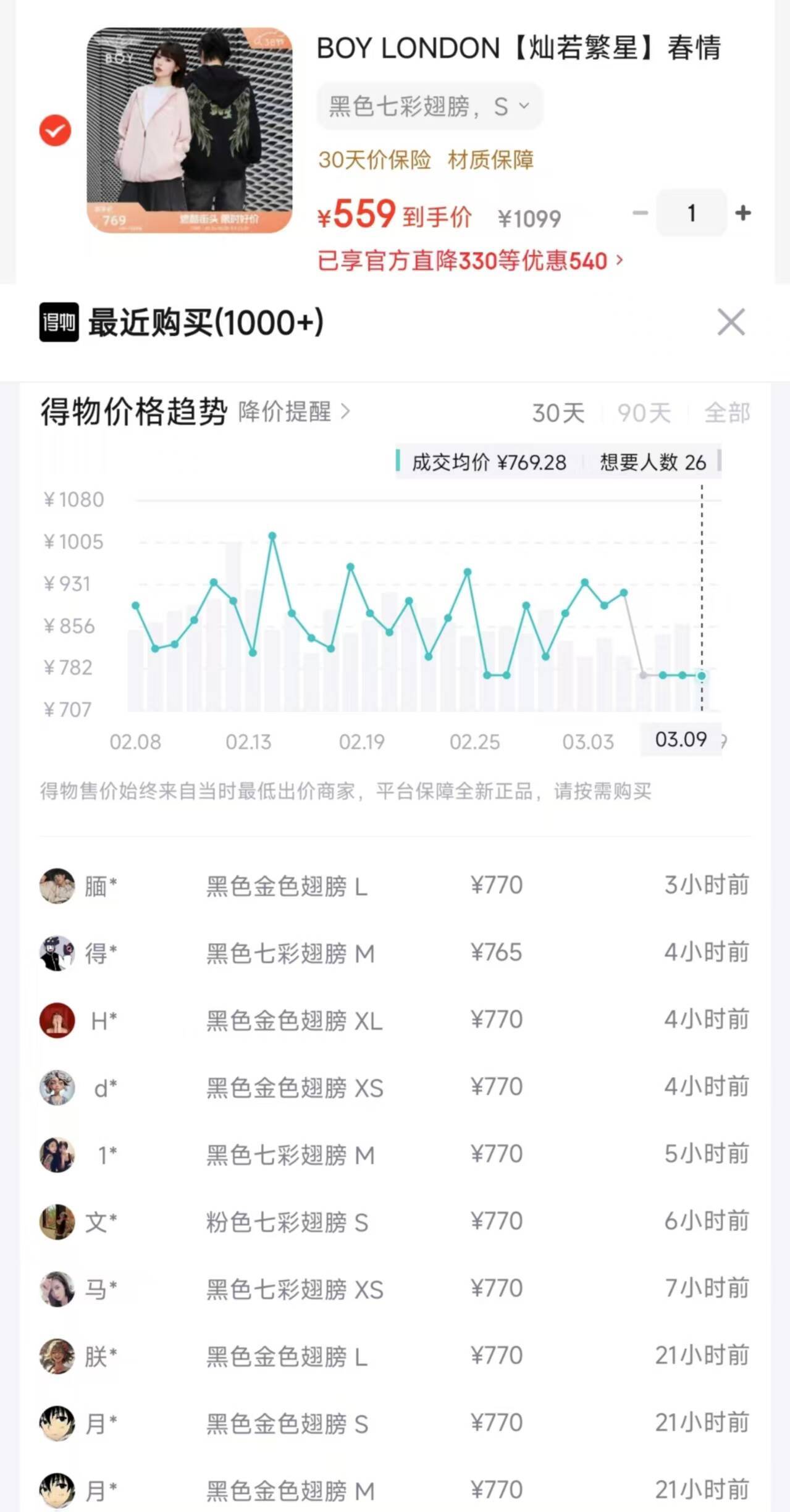Decrease item quantity with the minus button
This screenshot has height=1512, width=790.
coord(640,213)
